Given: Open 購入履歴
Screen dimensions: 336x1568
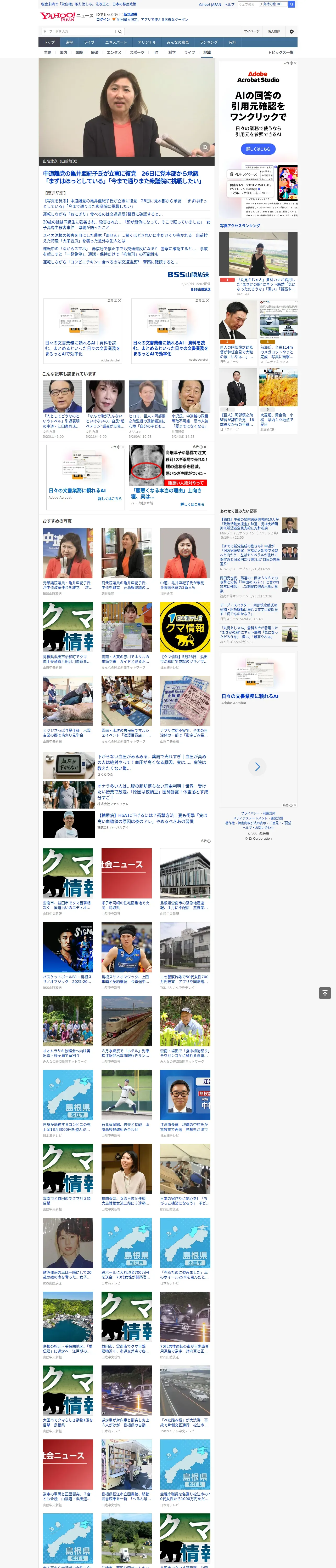Looking at the screenshot, I should point(274,31).
